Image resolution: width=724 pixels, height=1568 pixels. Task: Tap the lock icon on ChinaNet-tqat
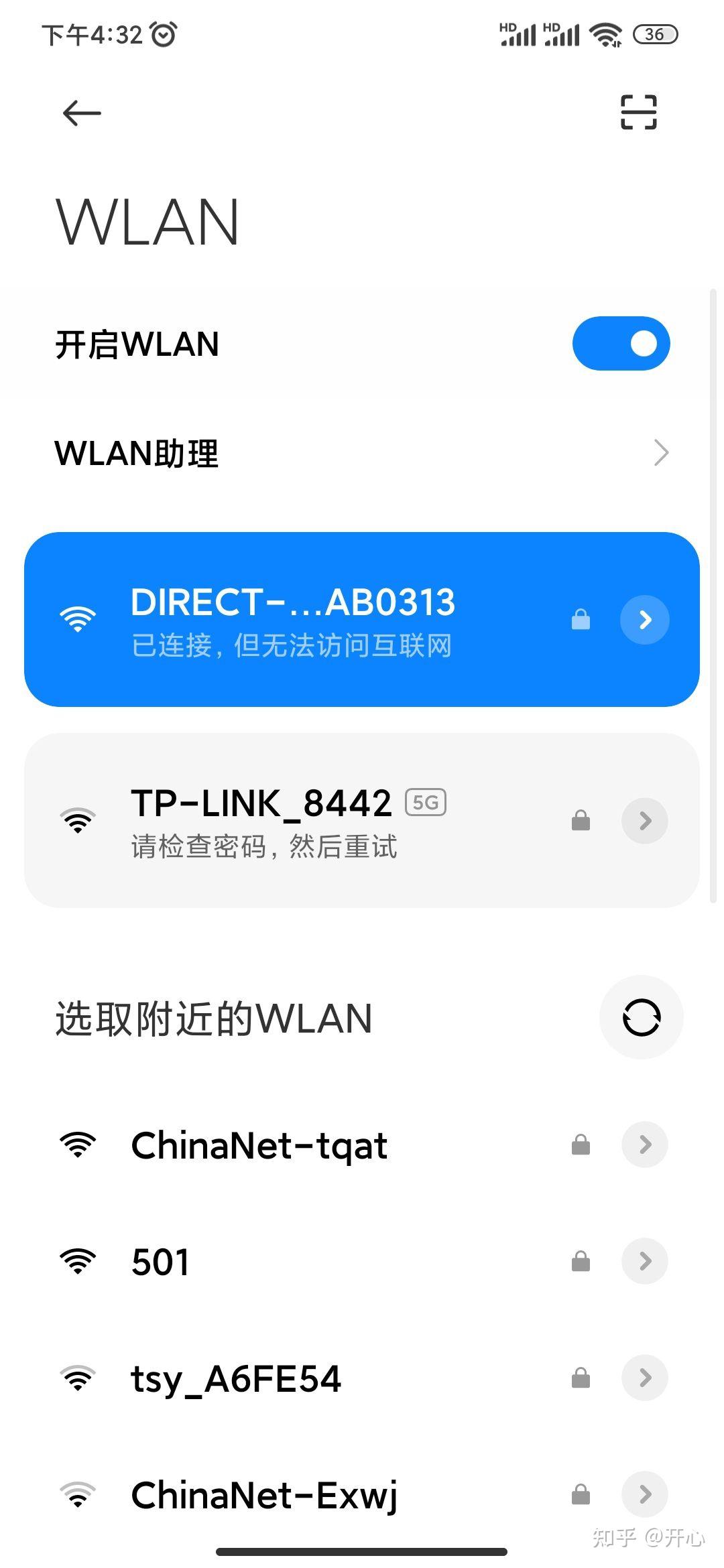click(579, 1145)
